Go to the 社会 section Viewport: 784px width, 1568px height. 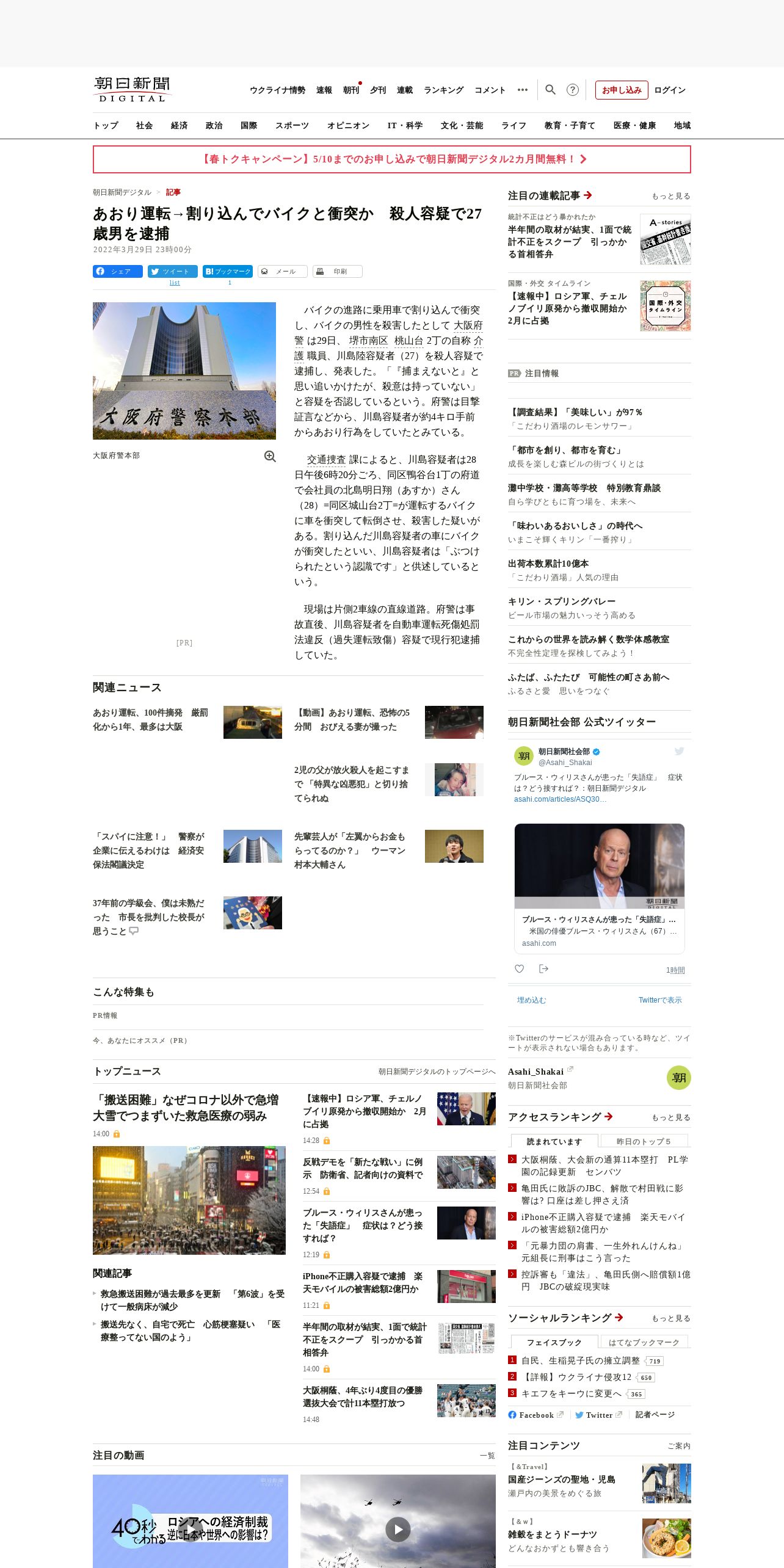click(x=144, y=125)
